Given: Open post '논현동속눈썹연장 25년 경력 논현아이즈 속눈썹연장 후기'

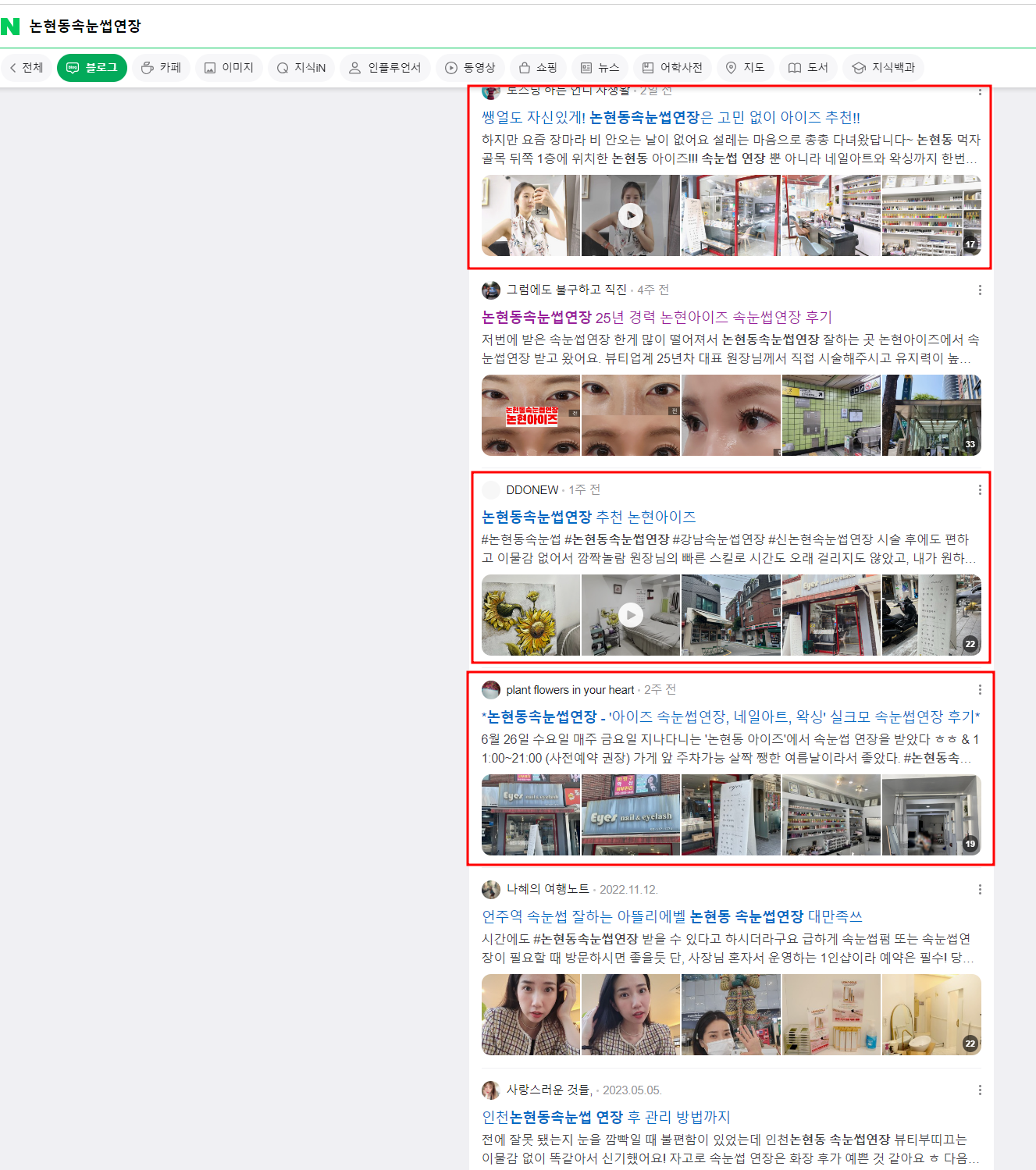Looking at the screenshot, I should pos(656,318).
